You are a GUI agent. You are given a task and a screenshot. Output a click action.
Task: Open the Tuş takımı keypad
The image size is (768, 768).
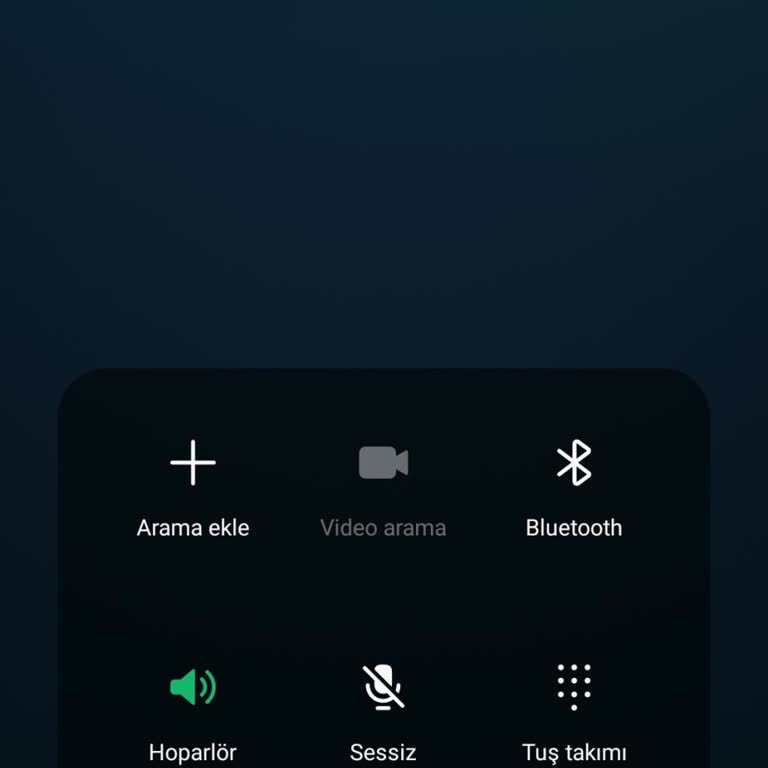(574, 687)
